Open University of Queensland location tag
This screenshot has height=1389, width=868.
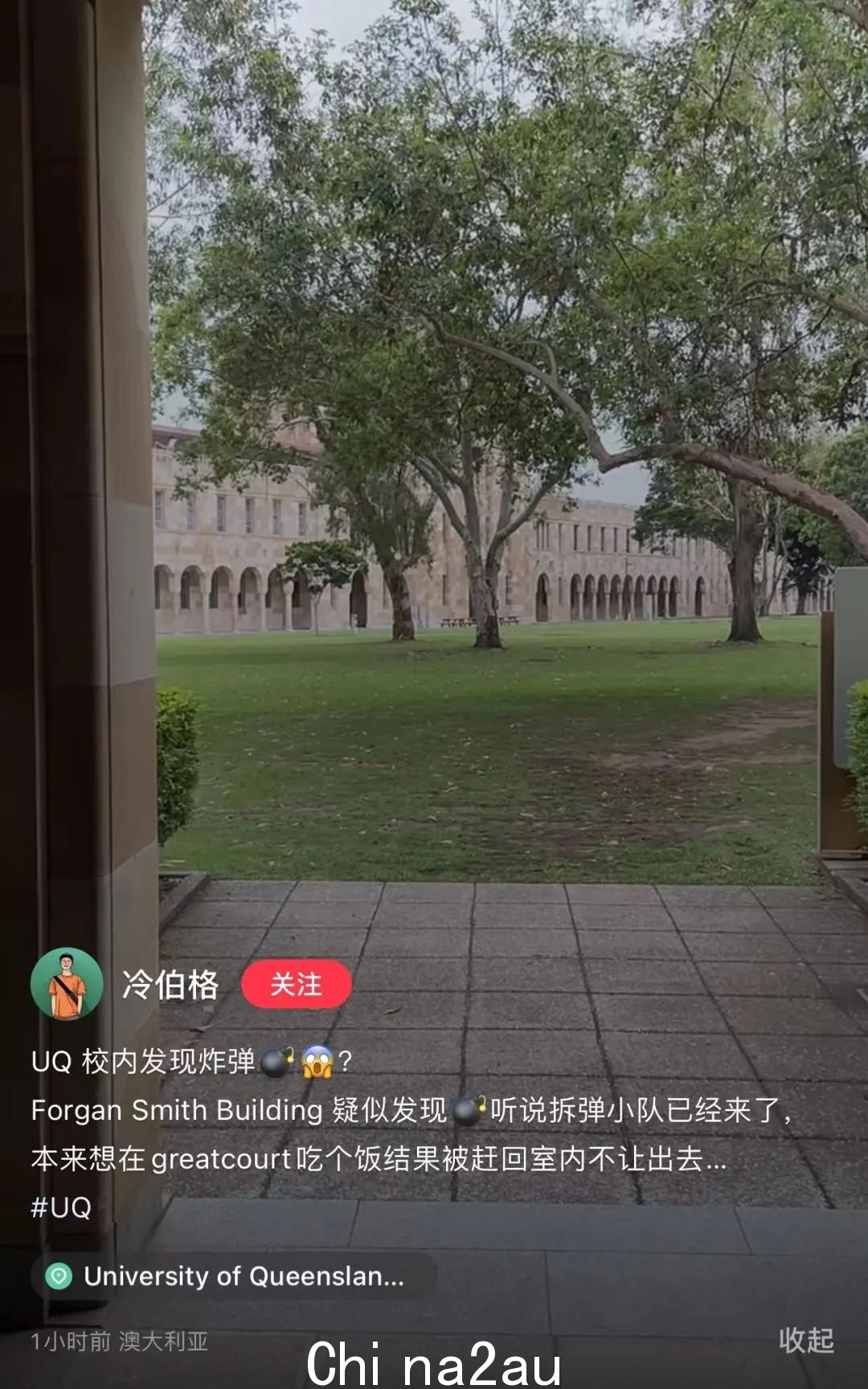(233, 1276)
